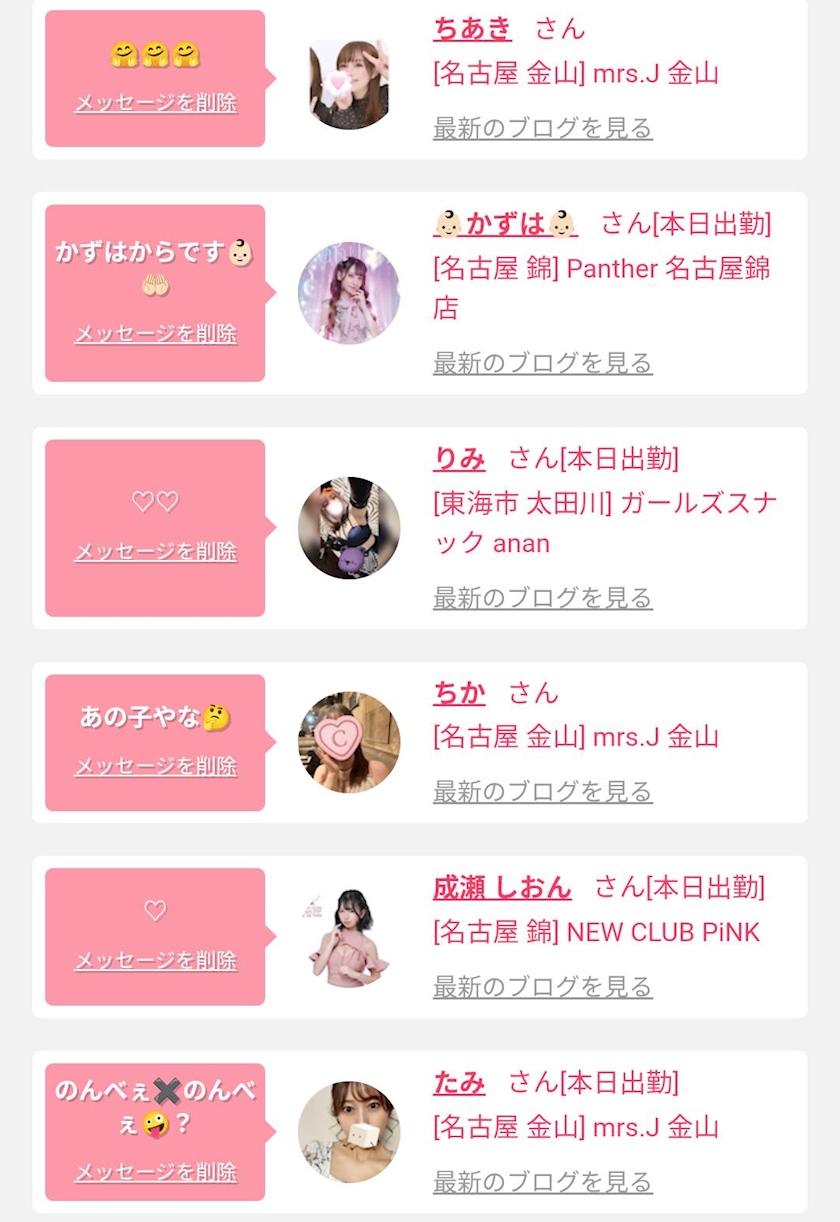840x1222 pixels.
Task: View ちあき's latest blog
Action: pyautogui.click(x=542, y=128)
